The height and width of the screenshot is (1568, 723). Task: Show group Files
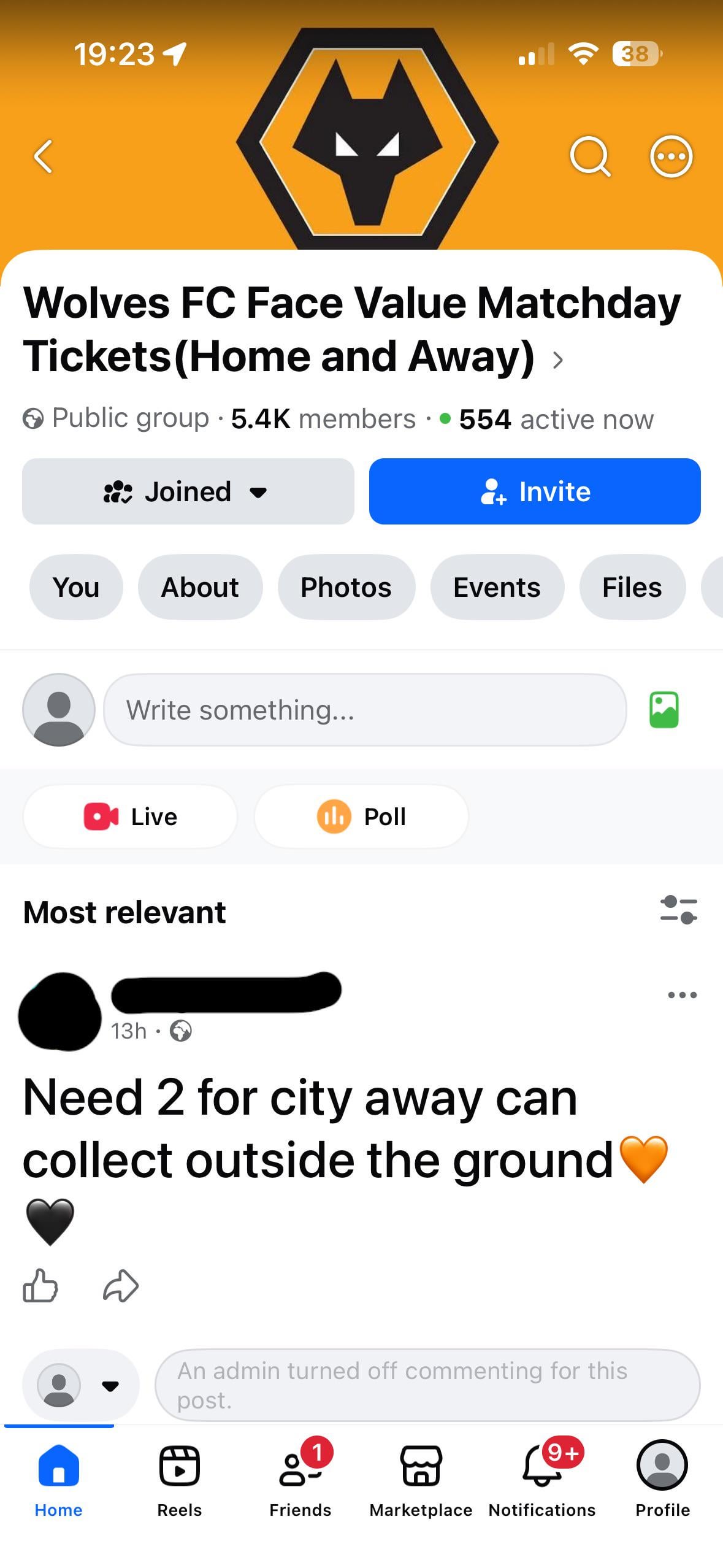tap(632, 587)
